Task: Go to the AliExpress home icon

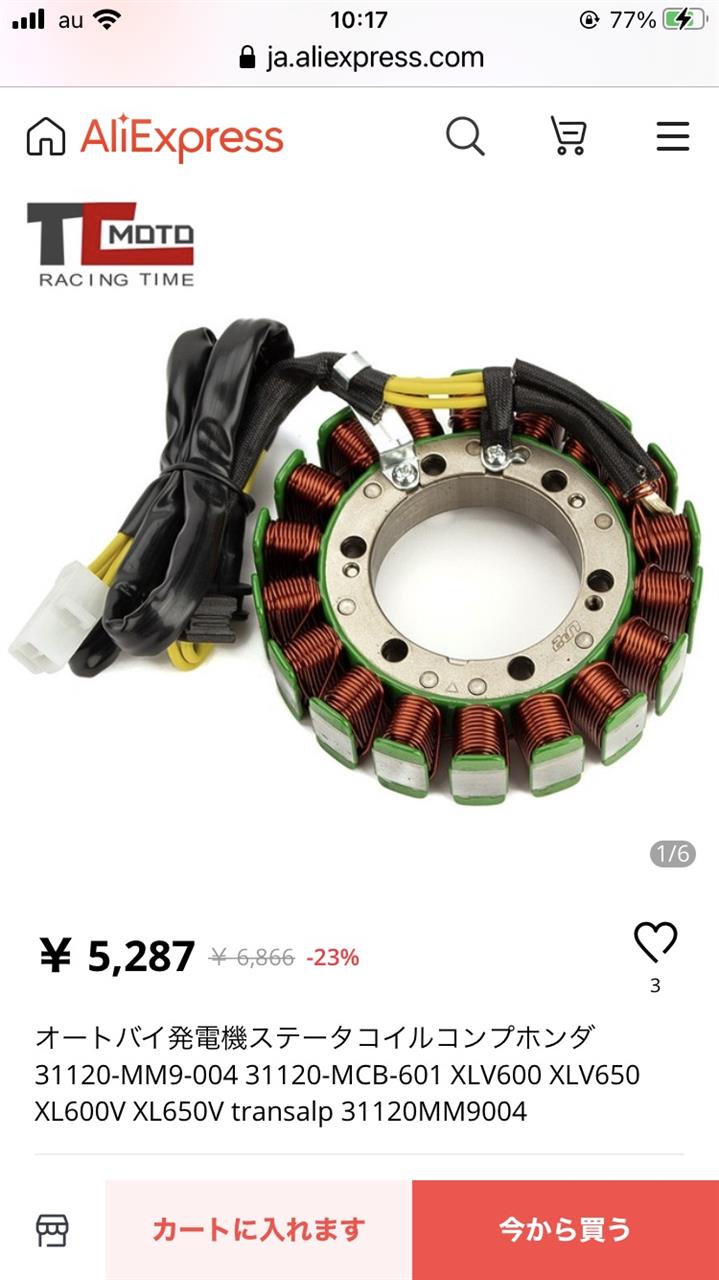Action: tap(46, 136)
